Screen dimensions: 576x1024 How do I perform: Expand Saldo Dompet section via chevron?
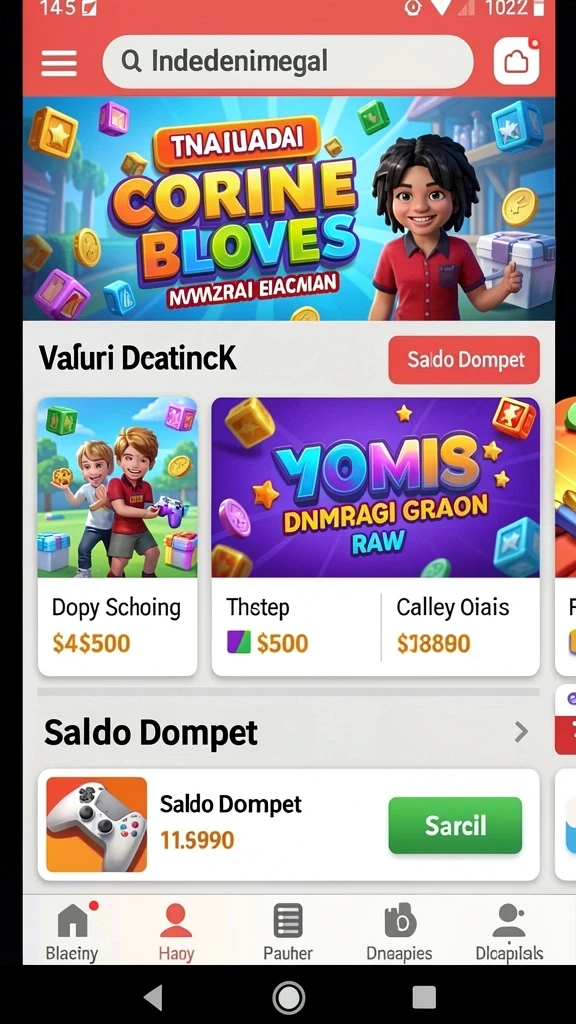click(520, 732)
